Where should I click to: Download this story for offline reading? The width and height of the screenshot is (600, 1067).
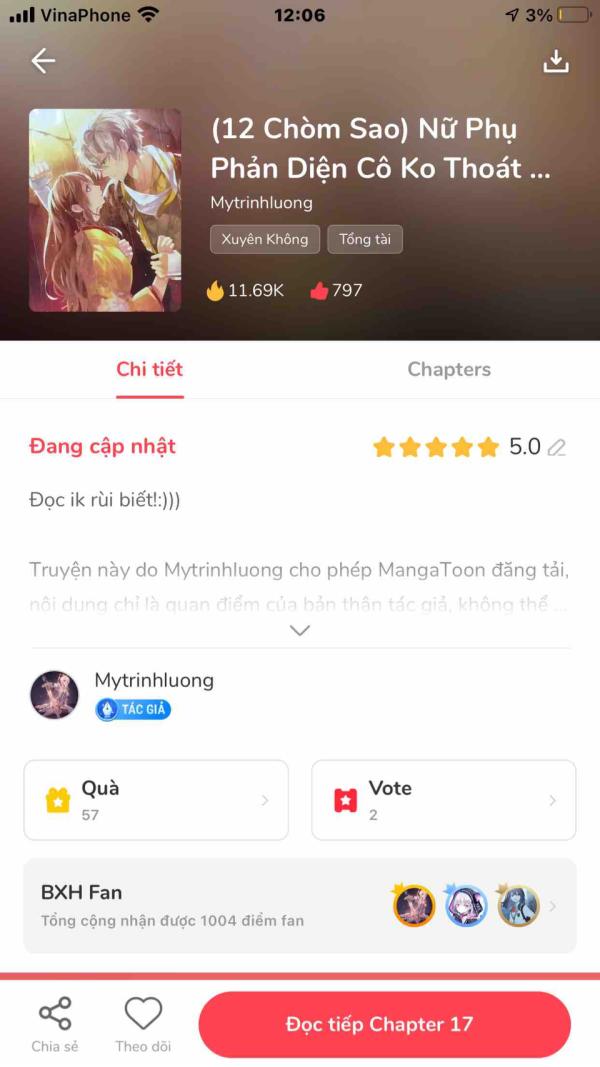coord(555,61)
